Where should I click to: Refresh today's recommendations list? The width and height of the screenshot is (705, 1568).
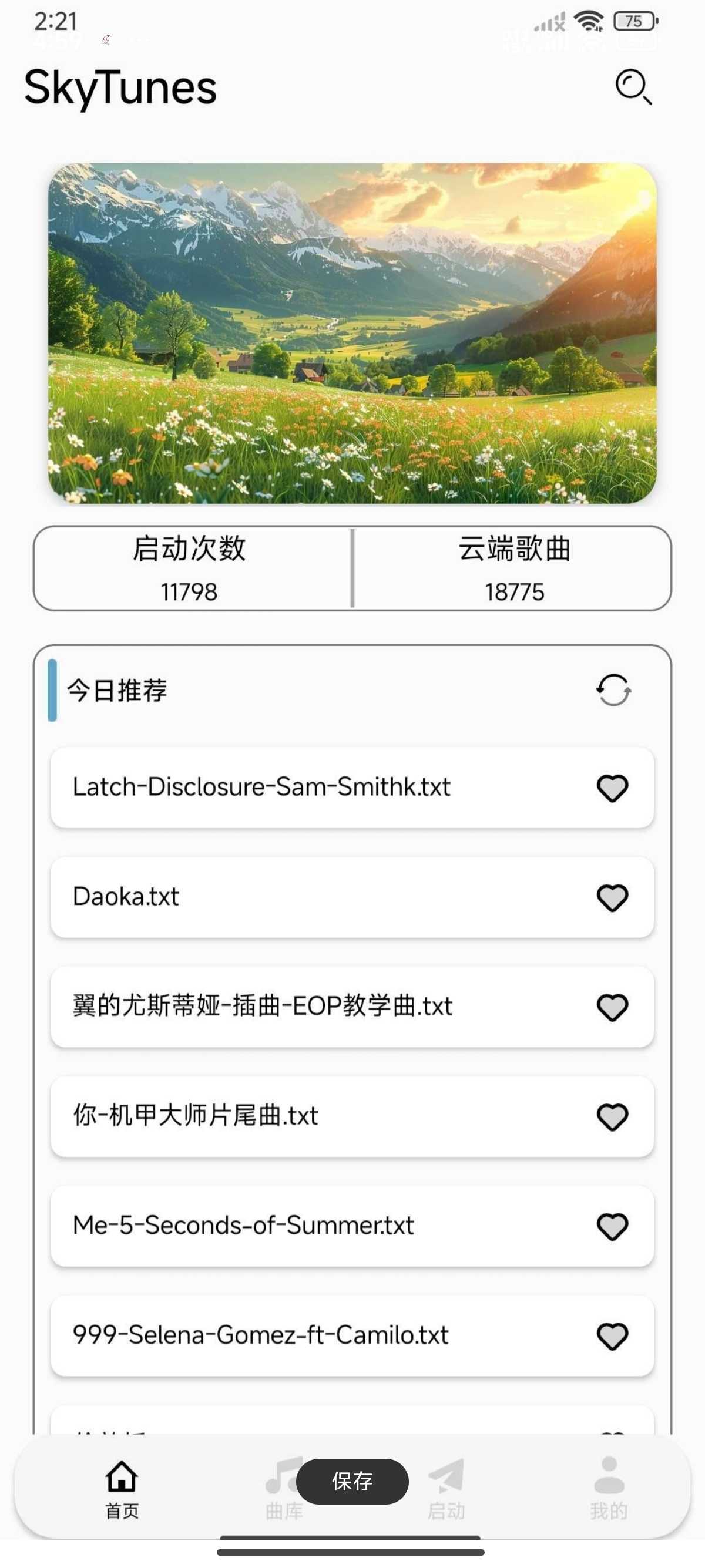click(x=613, y=689)
